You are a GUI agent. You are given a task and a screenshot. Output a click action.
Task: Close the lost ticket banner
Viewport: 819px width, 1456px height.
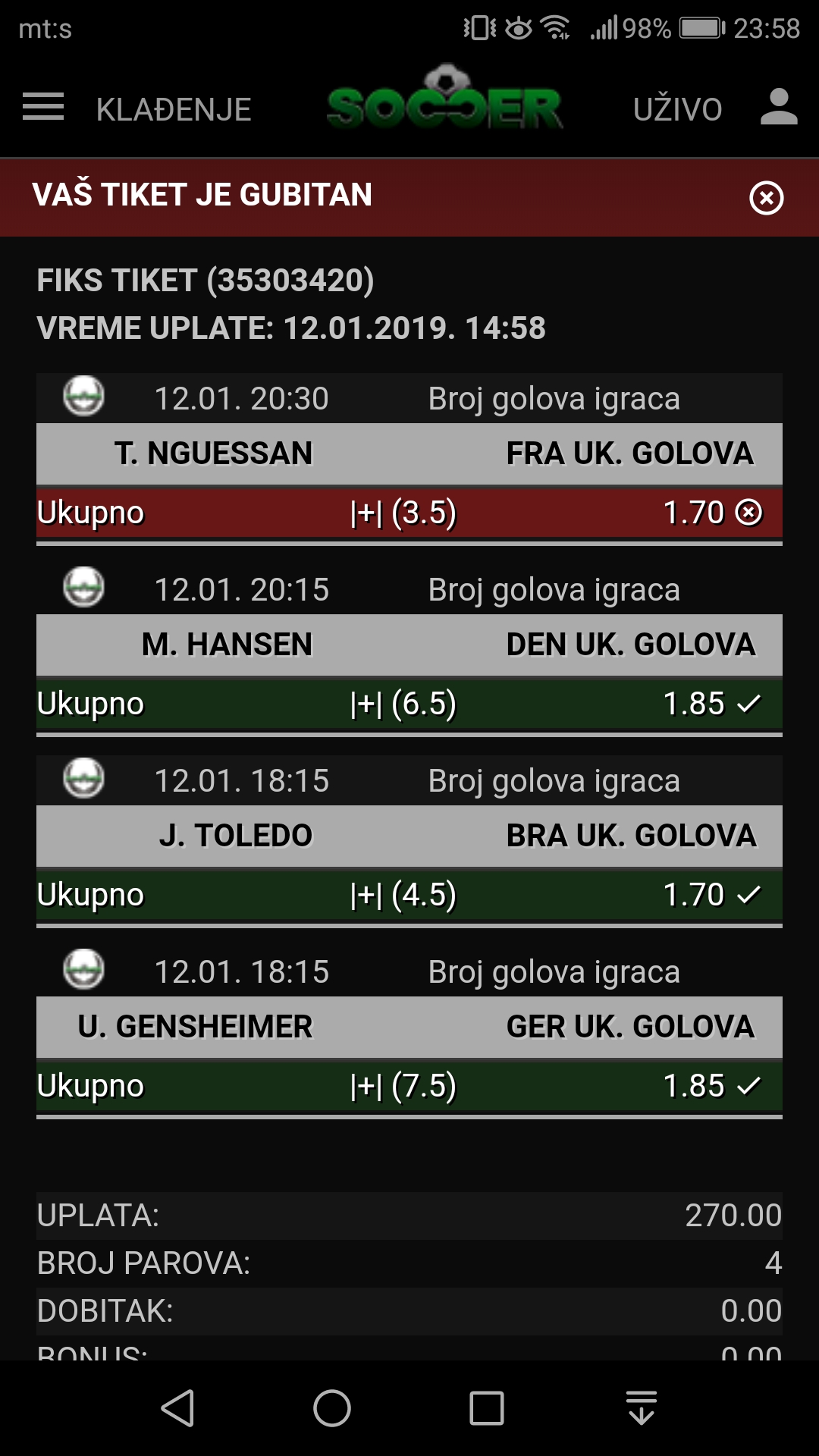pyautogui.click(x=766, y=198)
